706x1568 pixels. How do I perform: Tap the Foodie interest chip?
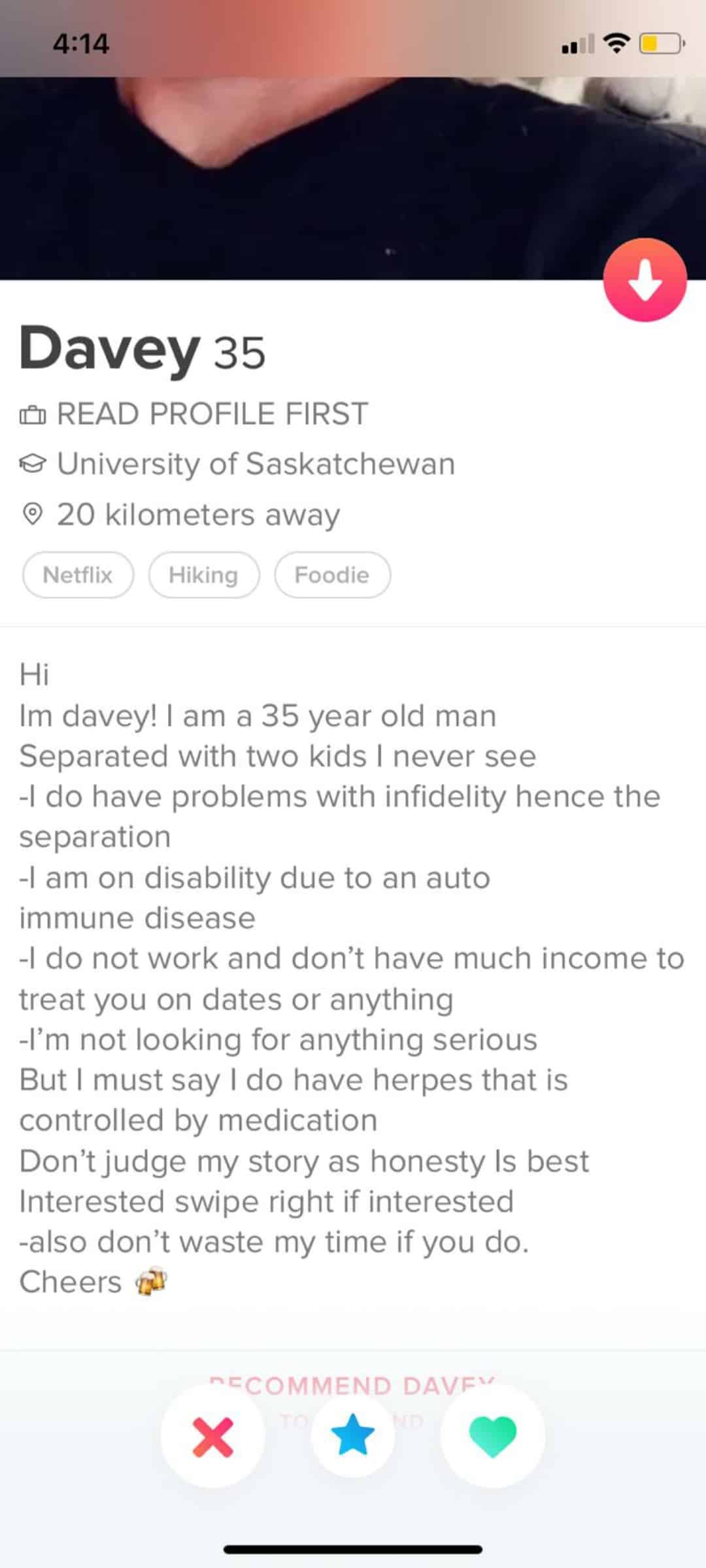(x=332, y=575)
